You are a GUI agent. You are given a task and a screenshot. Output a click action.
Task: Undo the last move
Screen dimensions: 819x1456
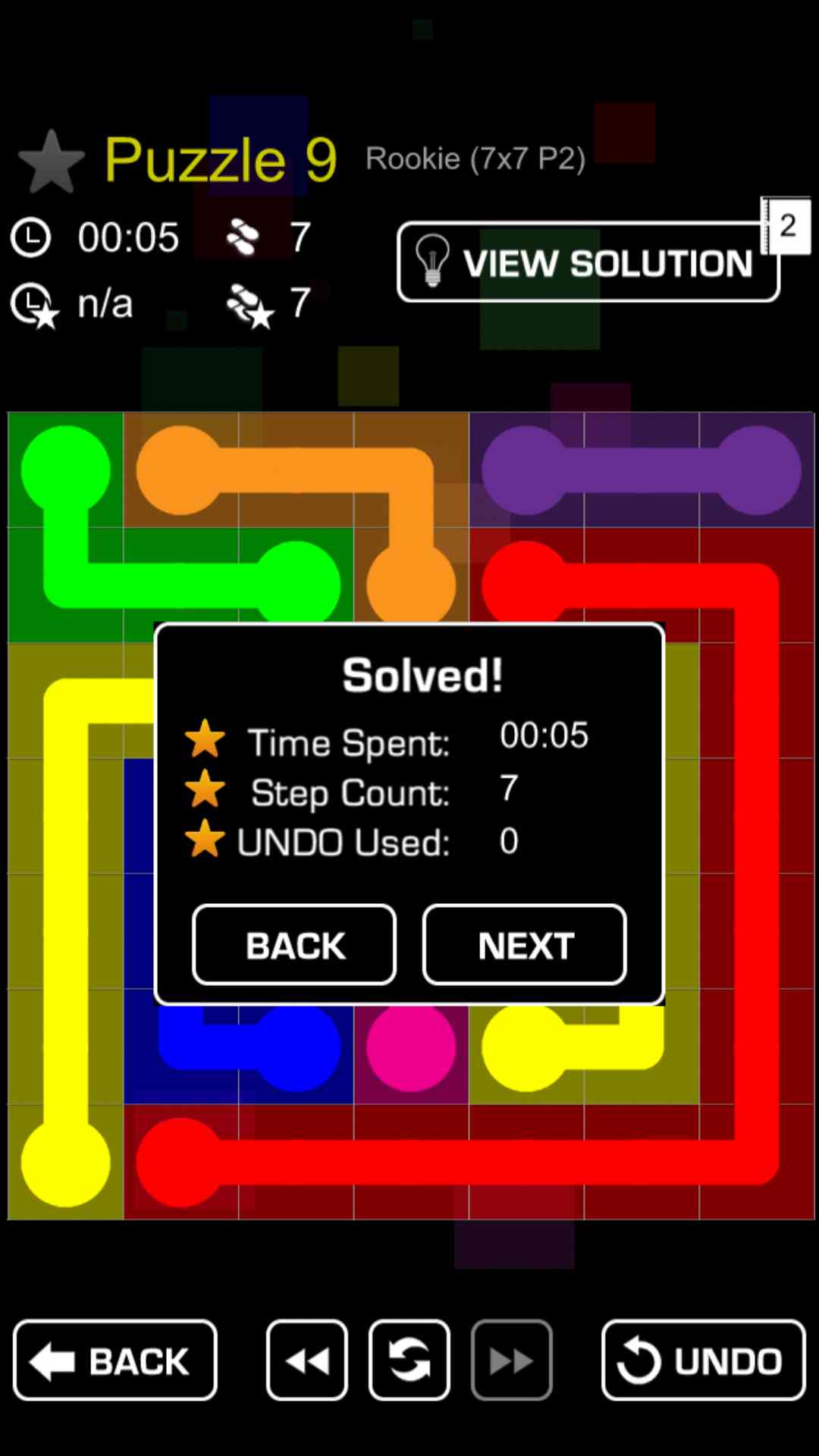tap(703, 1360)
